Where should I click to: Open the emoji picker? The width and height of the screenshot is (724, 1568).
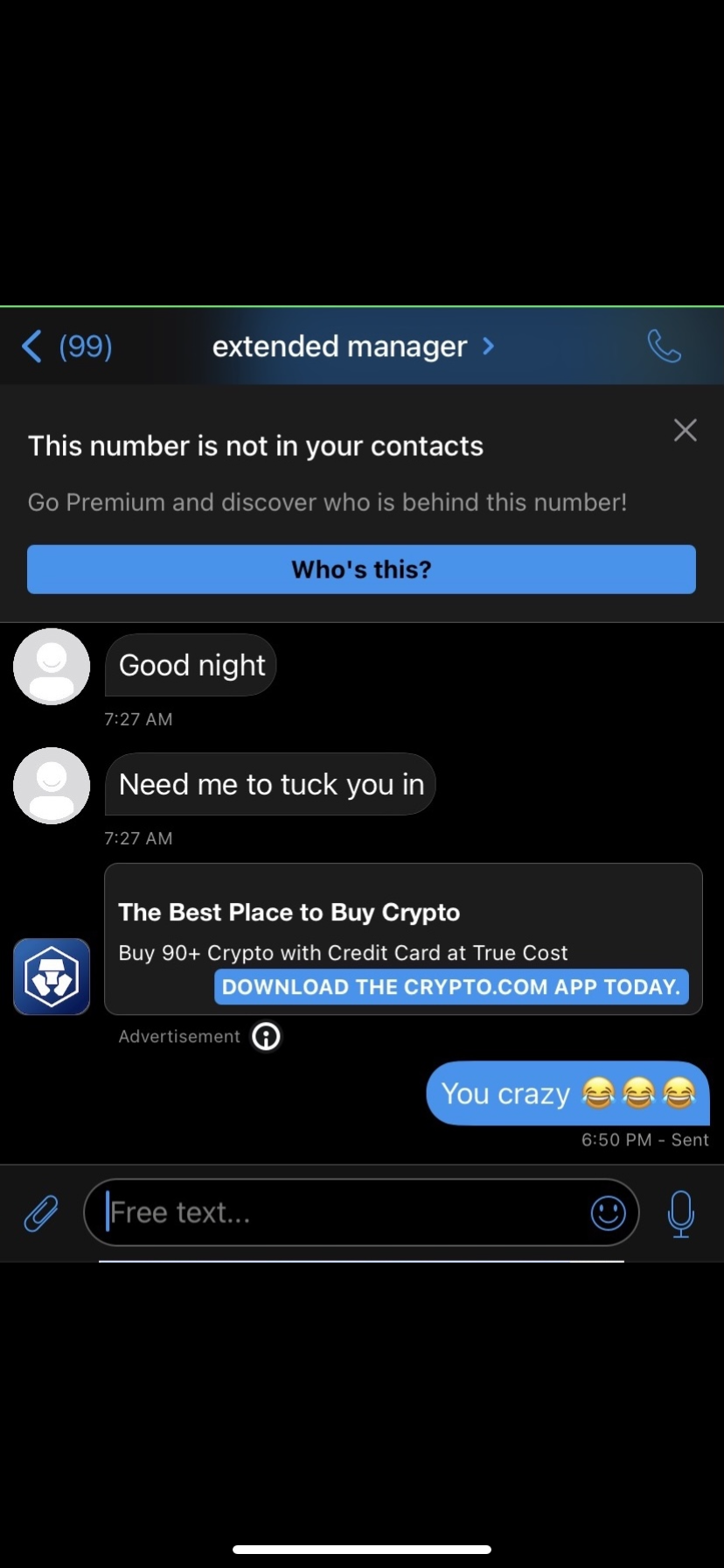608,1213
